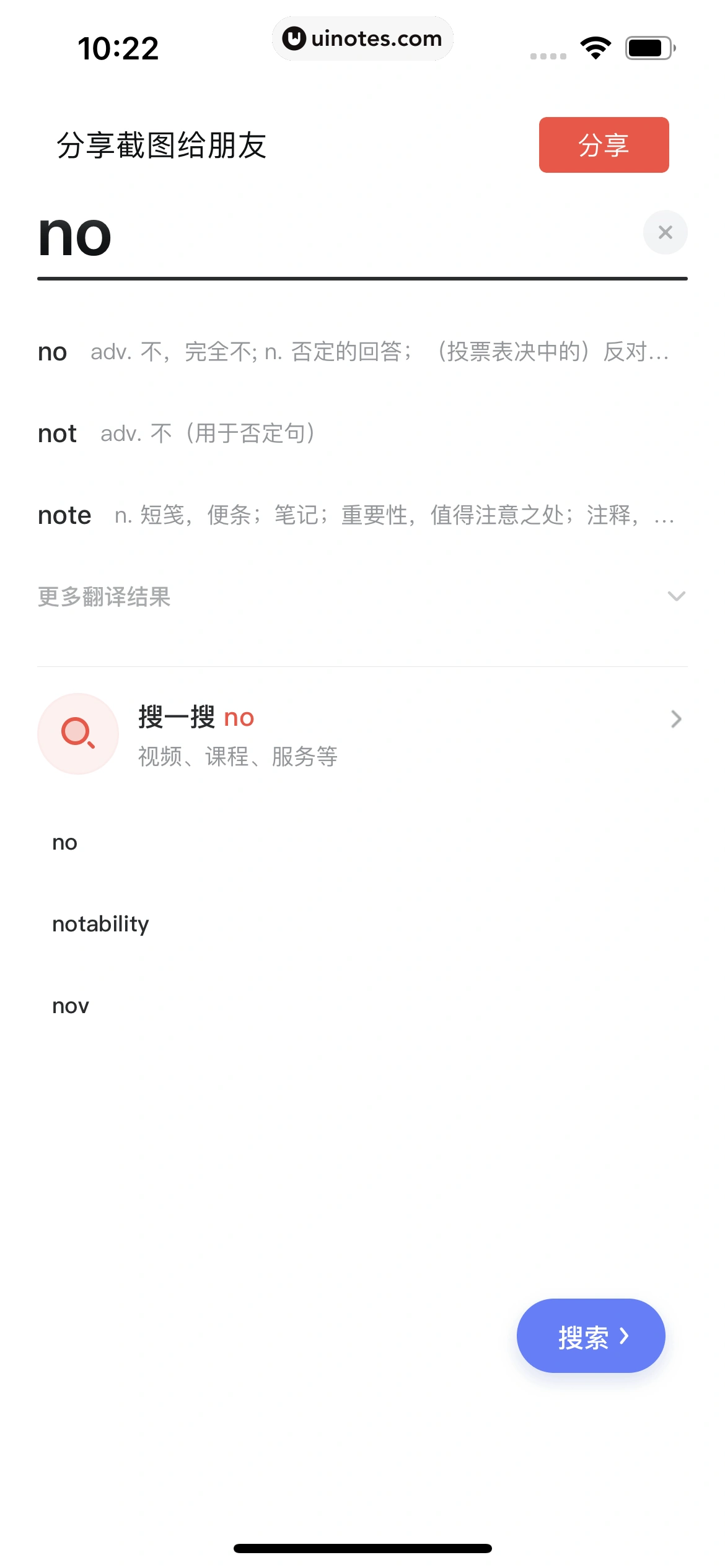Image resolution: width=725 pixels, height=1568 pixels.
Task: Click the uinotes.com logo badge
Action: [x=362, y=38]
